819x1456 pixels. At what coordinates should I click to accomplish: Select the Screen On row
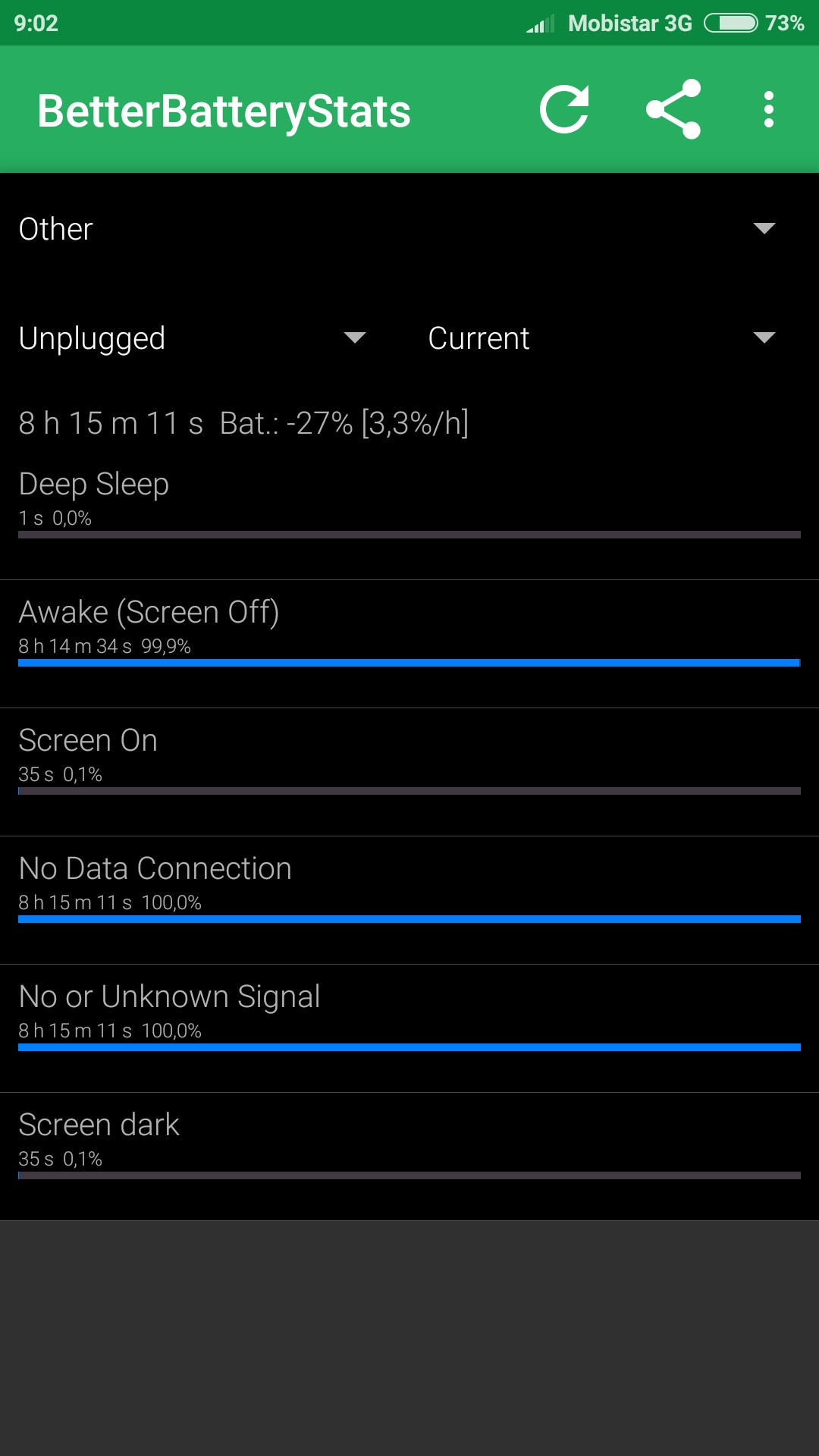coord(409,772)
